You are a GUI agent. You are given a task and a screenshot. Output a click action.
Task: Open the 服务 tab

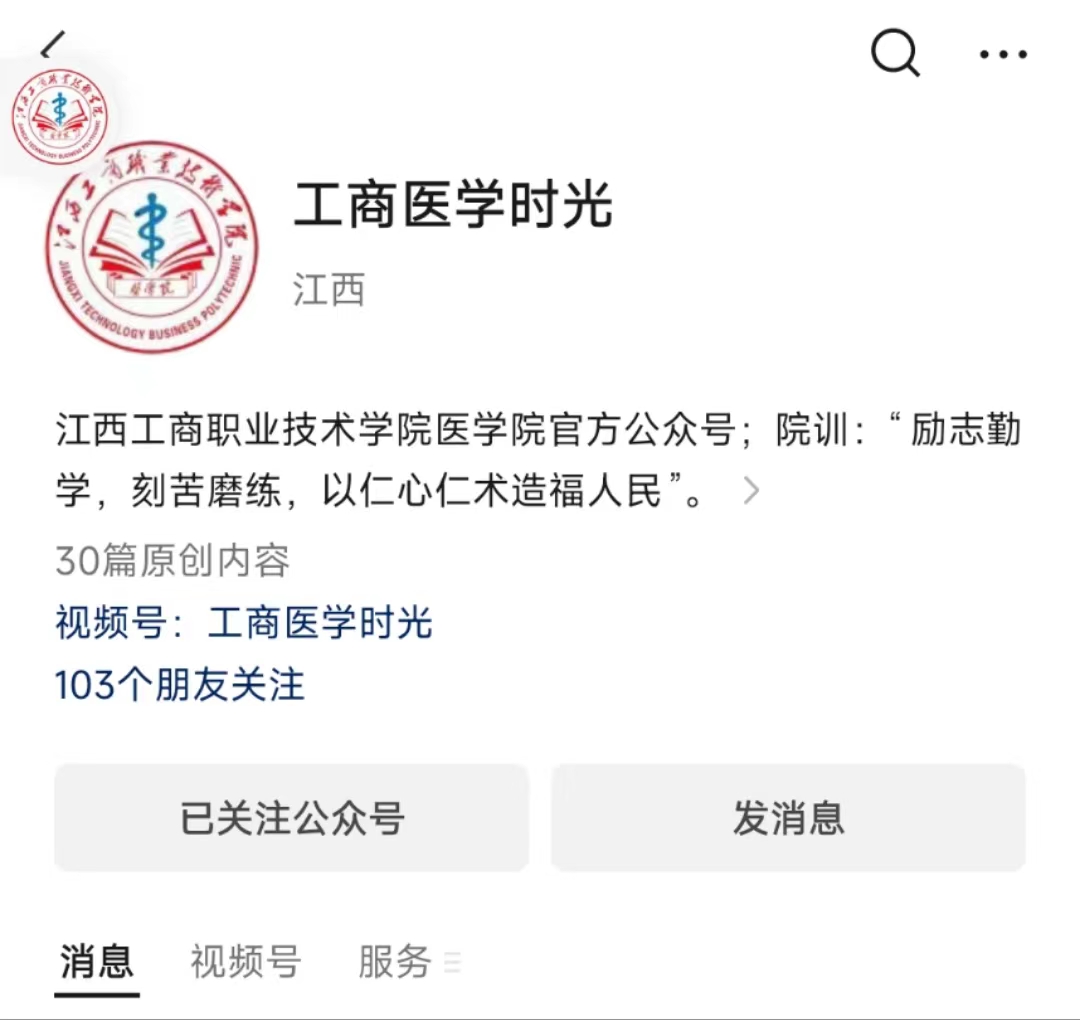click(x=395, y=962)
